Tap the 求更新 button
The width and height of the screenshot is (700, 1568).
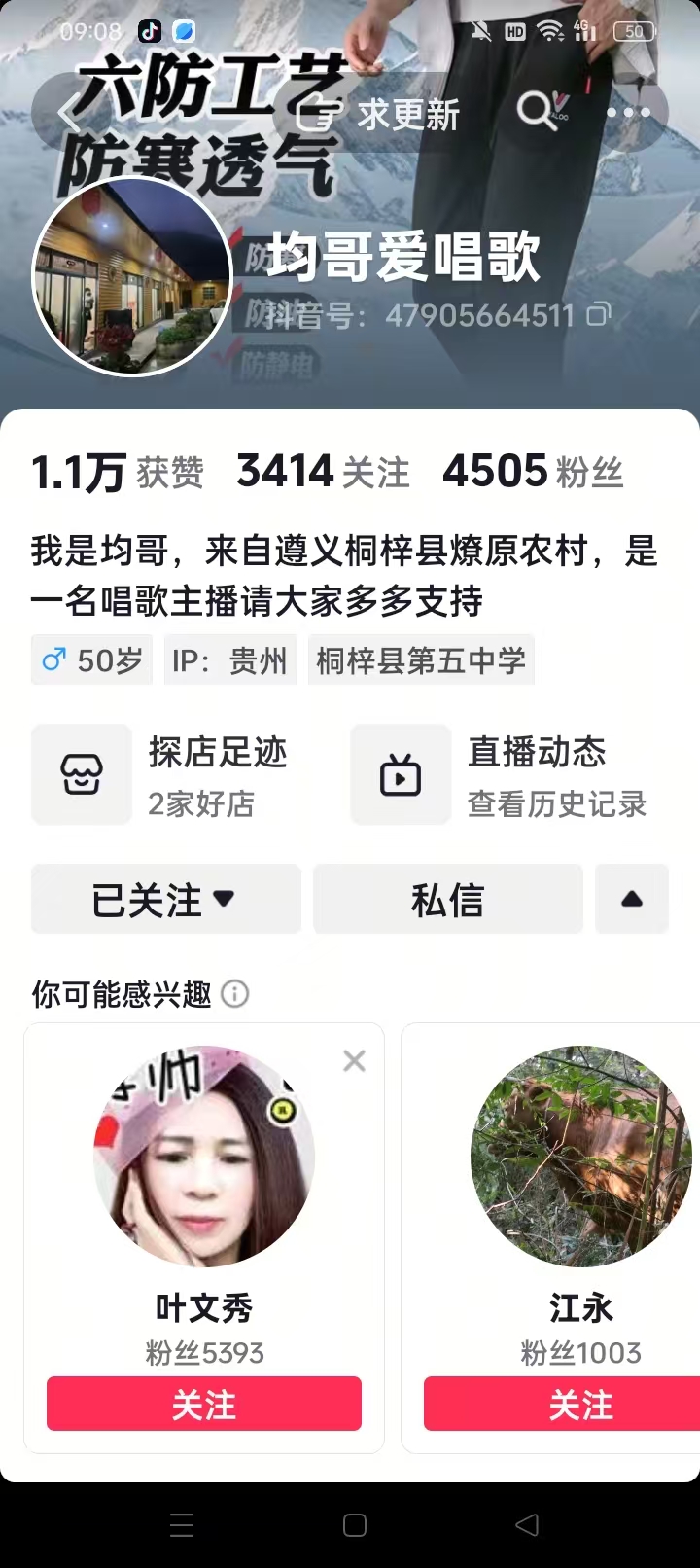click(379, 115)
